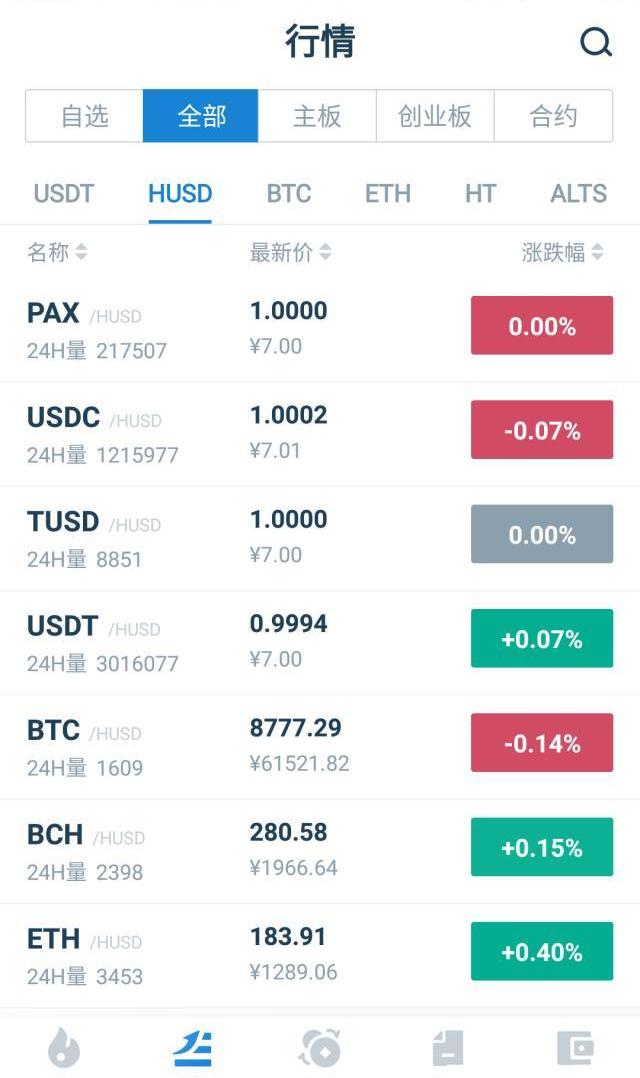Open the wallet tab in bottom bar
Viewport: 640px width, 1078px height.
pos(576,1048)
